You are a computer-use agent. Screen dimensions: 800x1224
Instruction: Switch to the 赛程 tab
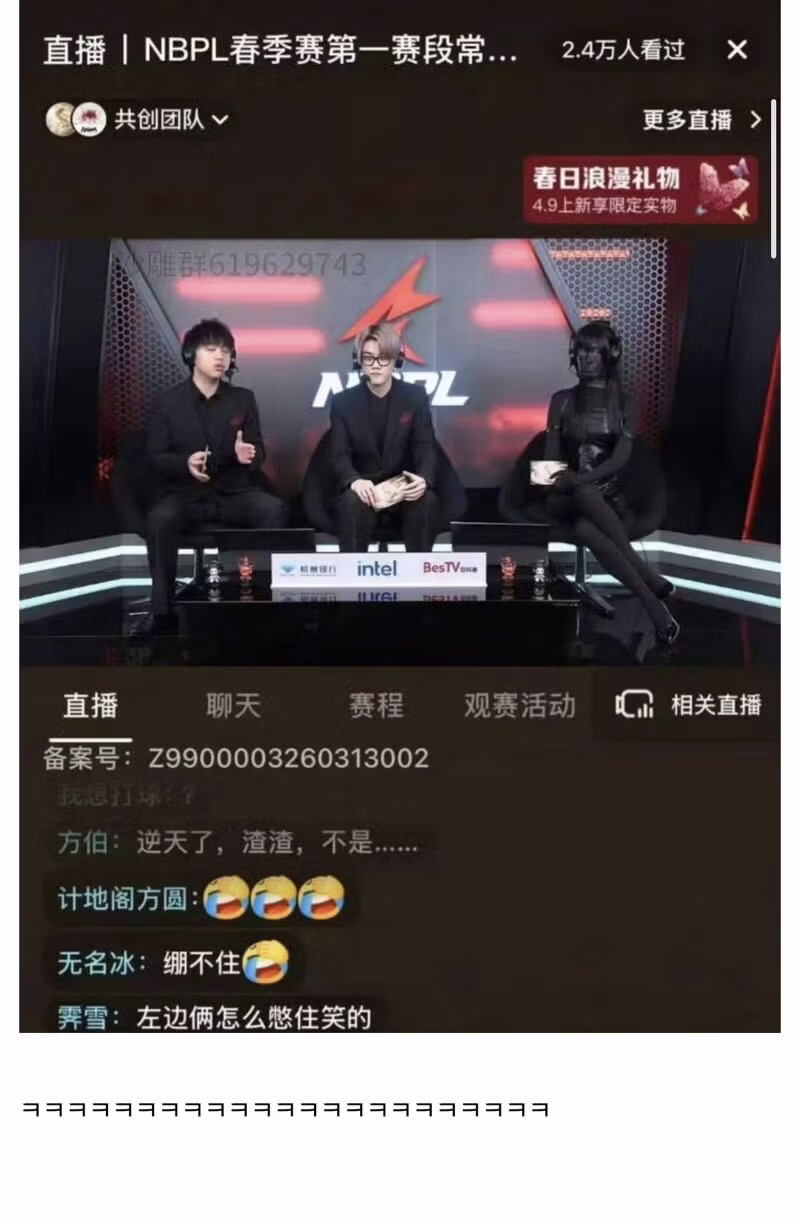point(378,706)
